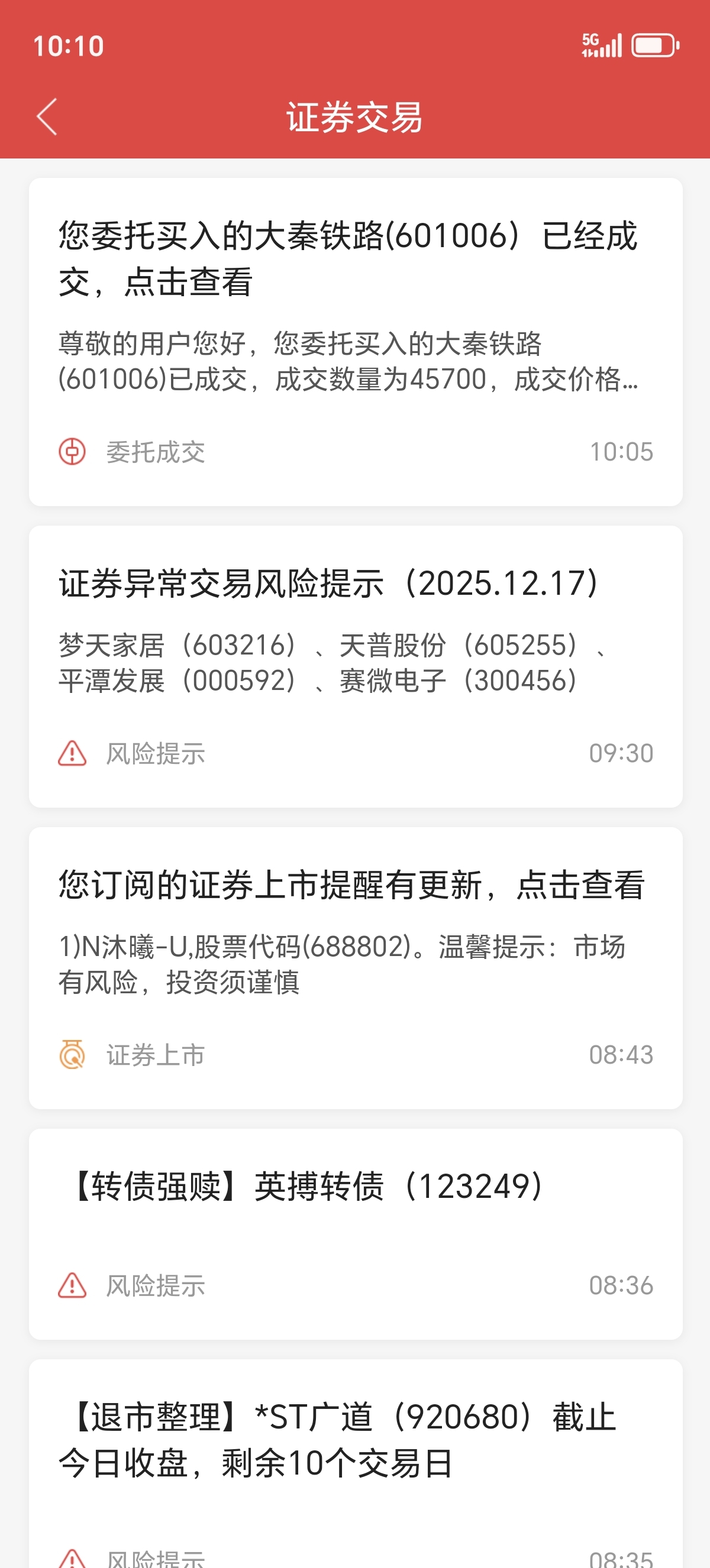Go back from 证券交易 page
Image resolution: width=710 pixels, height=1568 pixels.
[47, 116]
